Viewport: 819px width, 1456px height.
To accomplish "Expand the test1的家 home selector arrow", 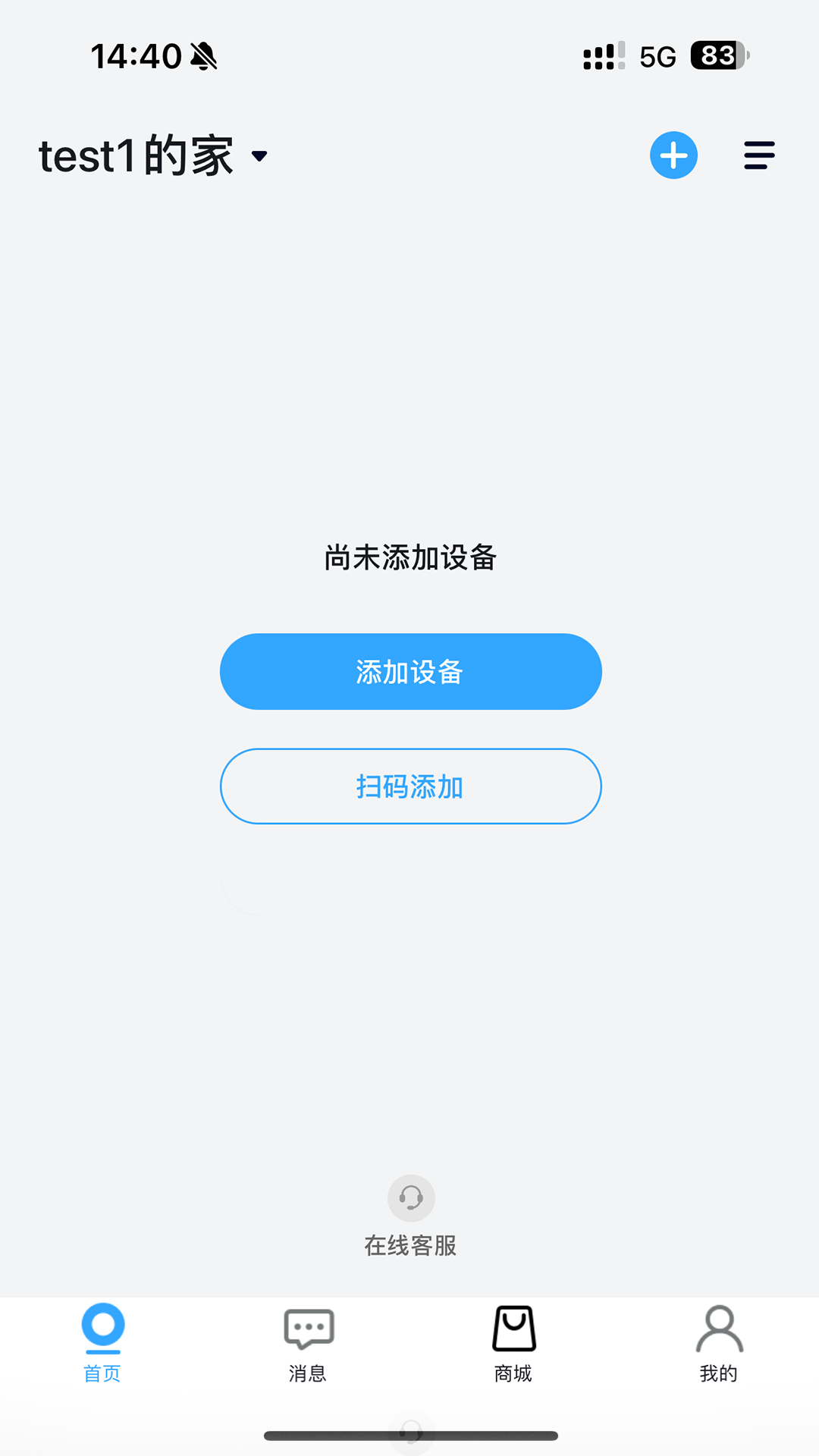I will point(259,156).
